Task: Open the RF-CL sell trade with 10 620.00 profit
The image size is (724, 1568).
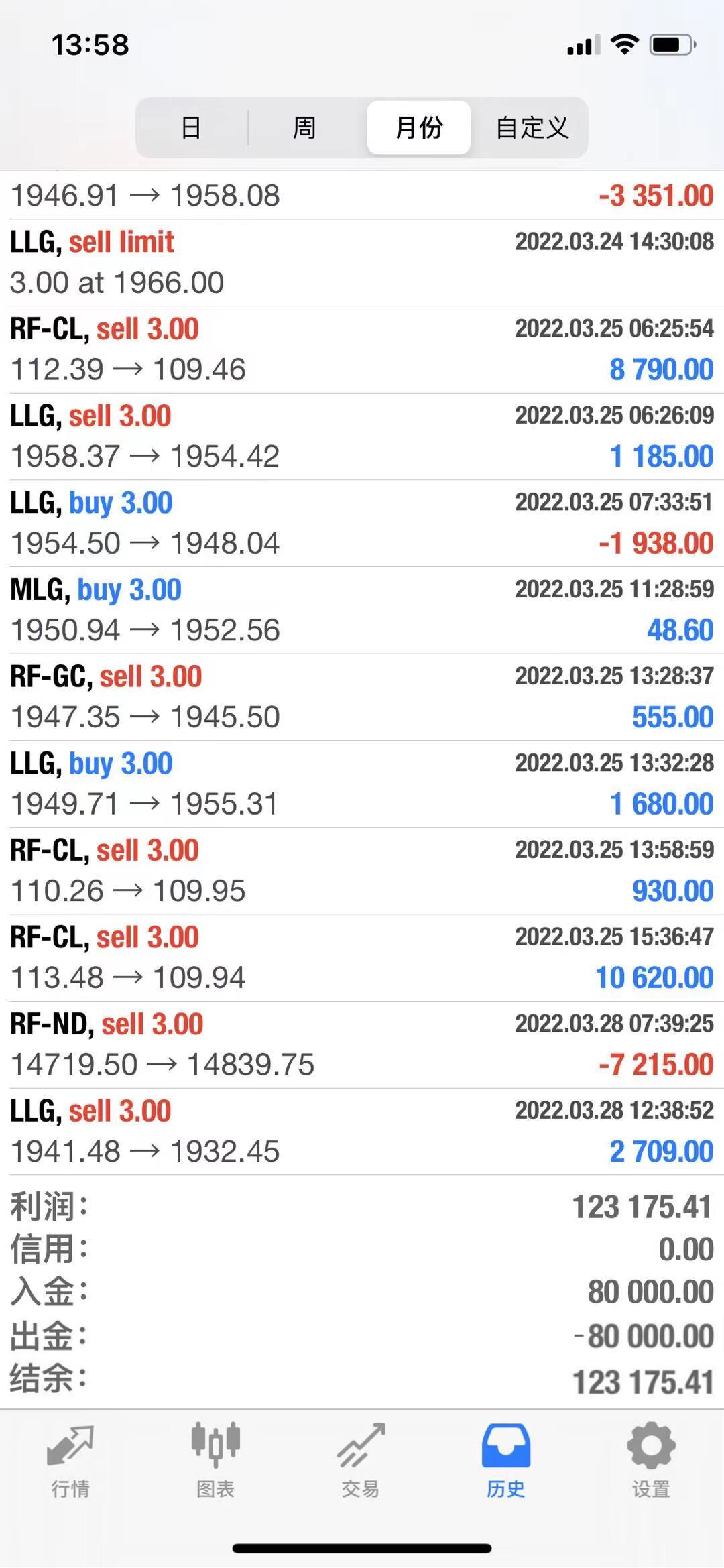Action: click(x=362, y=958)
